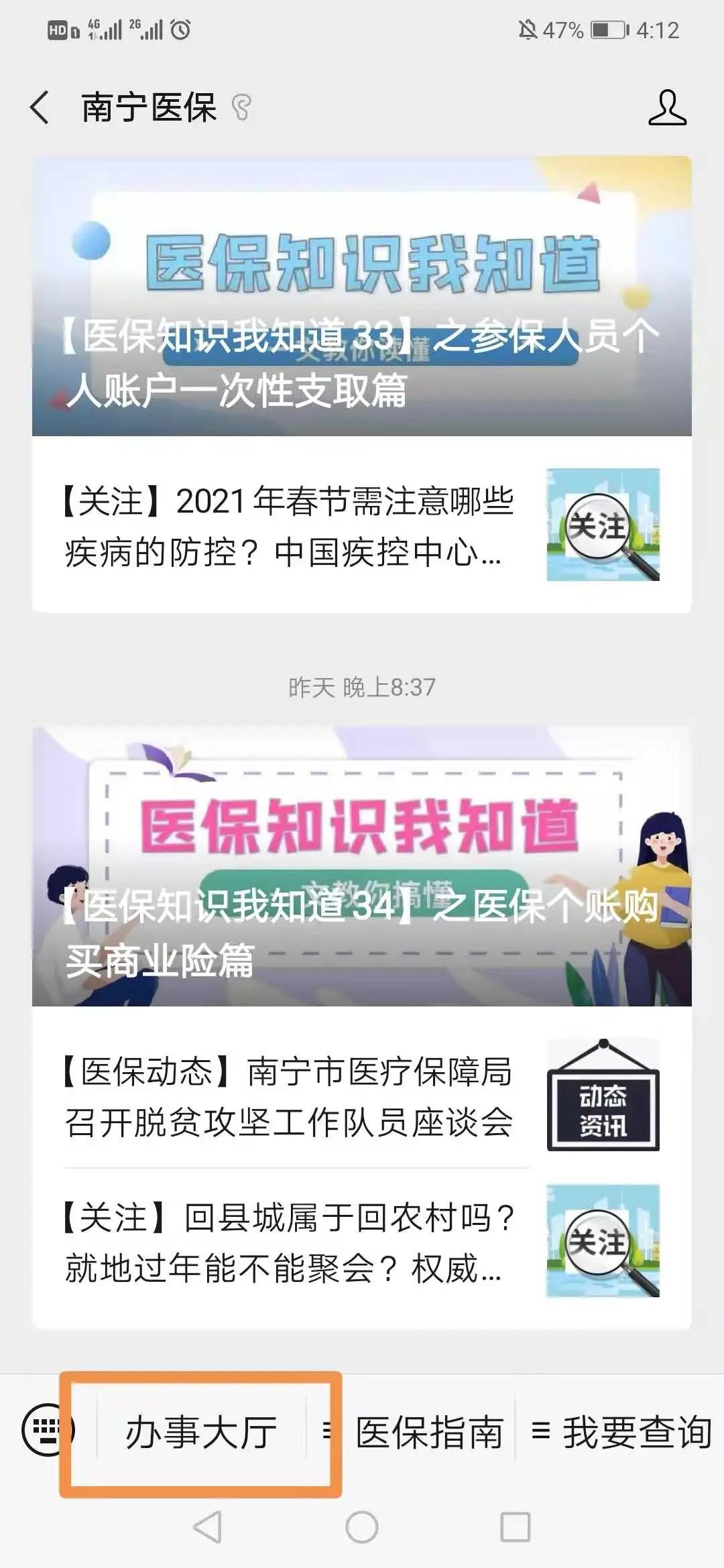Open the recent apps overview

[516, 1528]
